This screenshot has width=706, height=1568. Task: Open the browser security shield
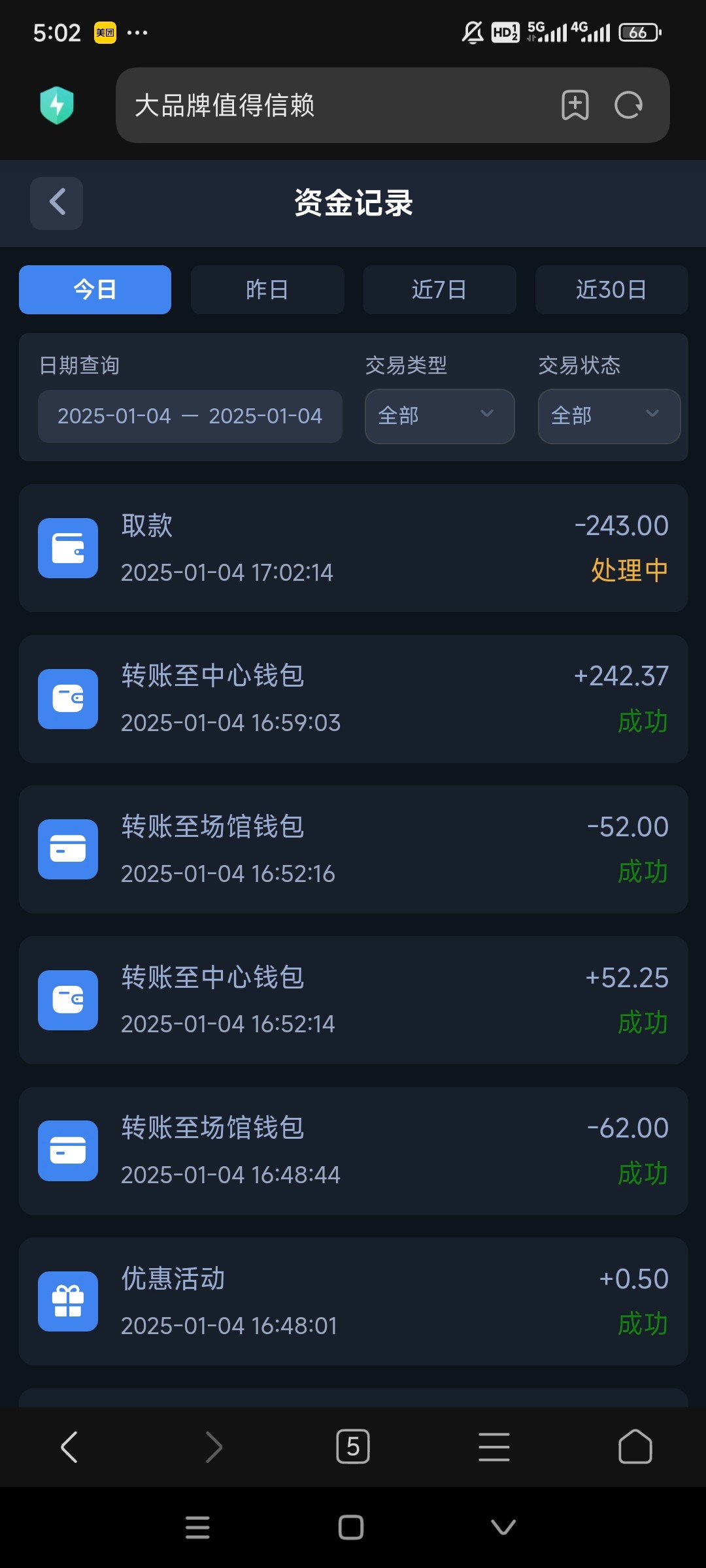57,105
